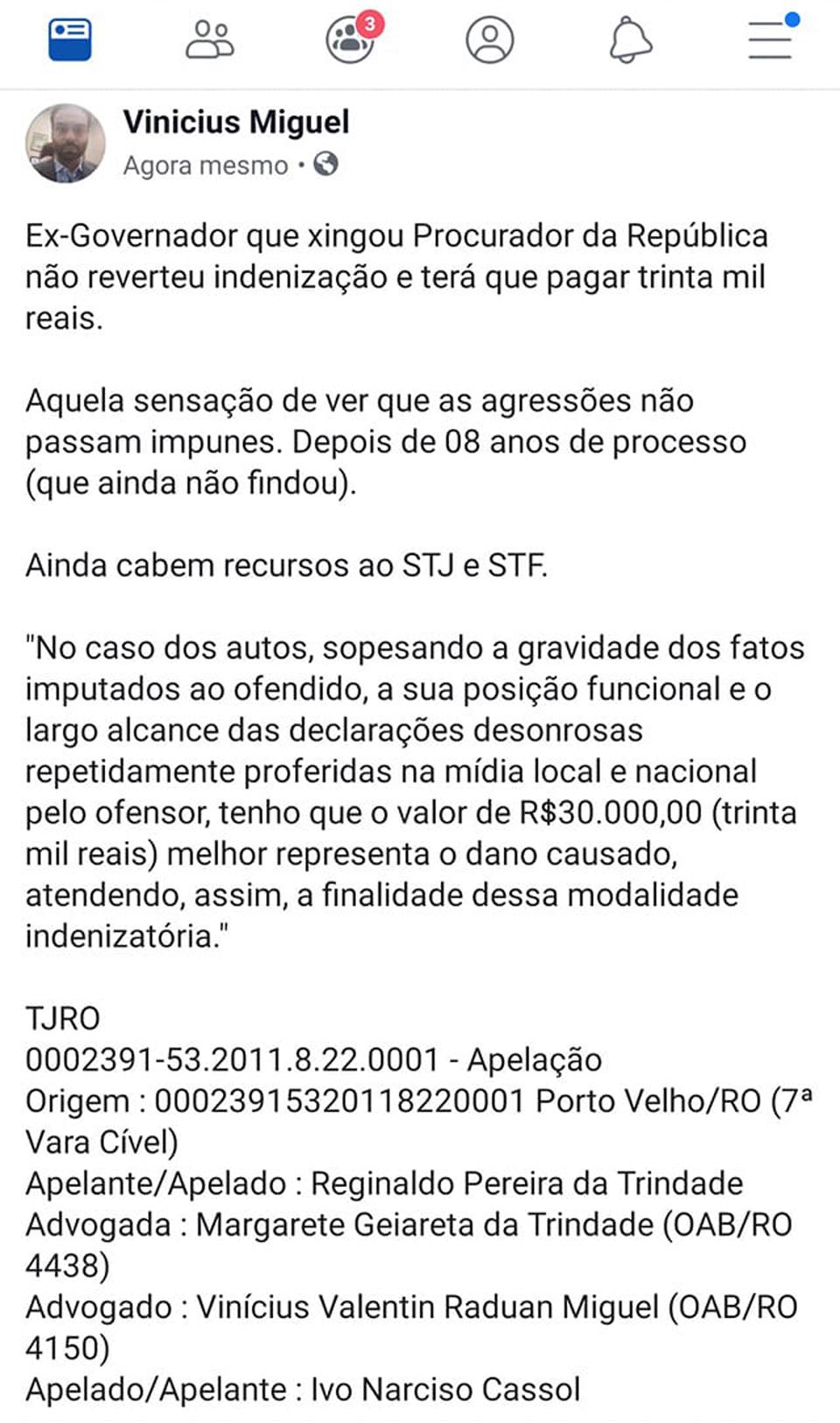Open Vinicius Miguel's profile picture
840x1423 pixels.
tap(66, 144)
